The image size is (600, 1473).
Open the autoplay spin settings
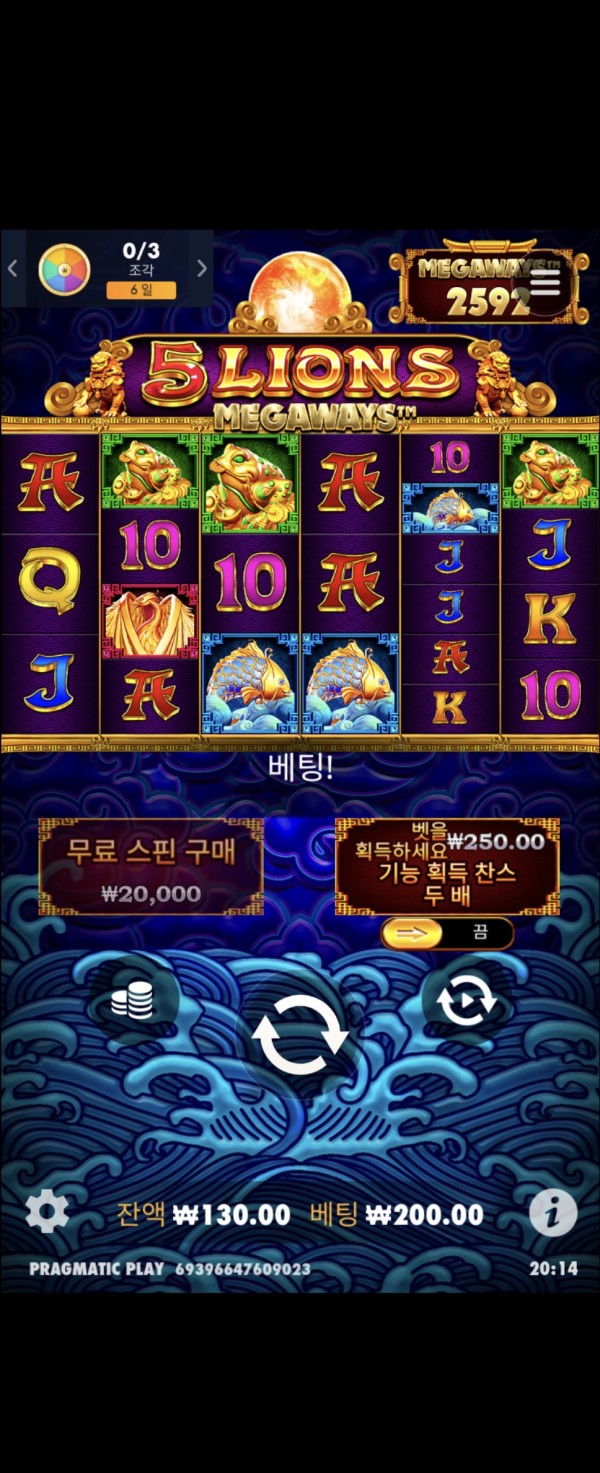pyautogui.click(x=466, y=1001)
